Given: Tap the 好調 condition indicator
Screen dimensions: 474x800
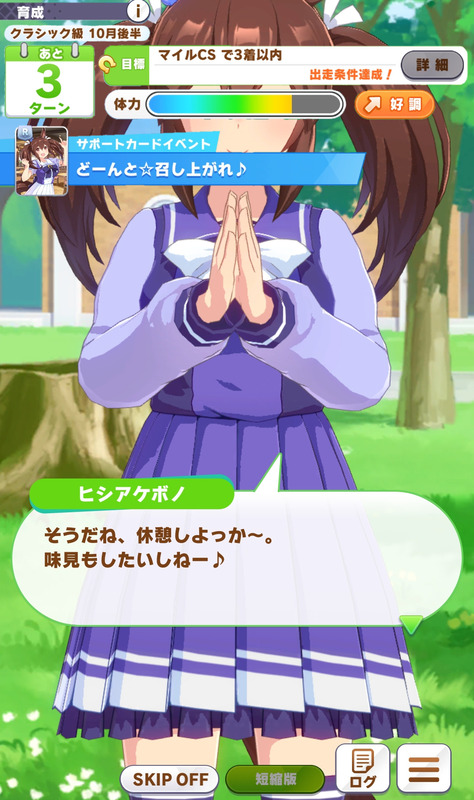Looking at the screenshot, I should click(x=394, y=105).
